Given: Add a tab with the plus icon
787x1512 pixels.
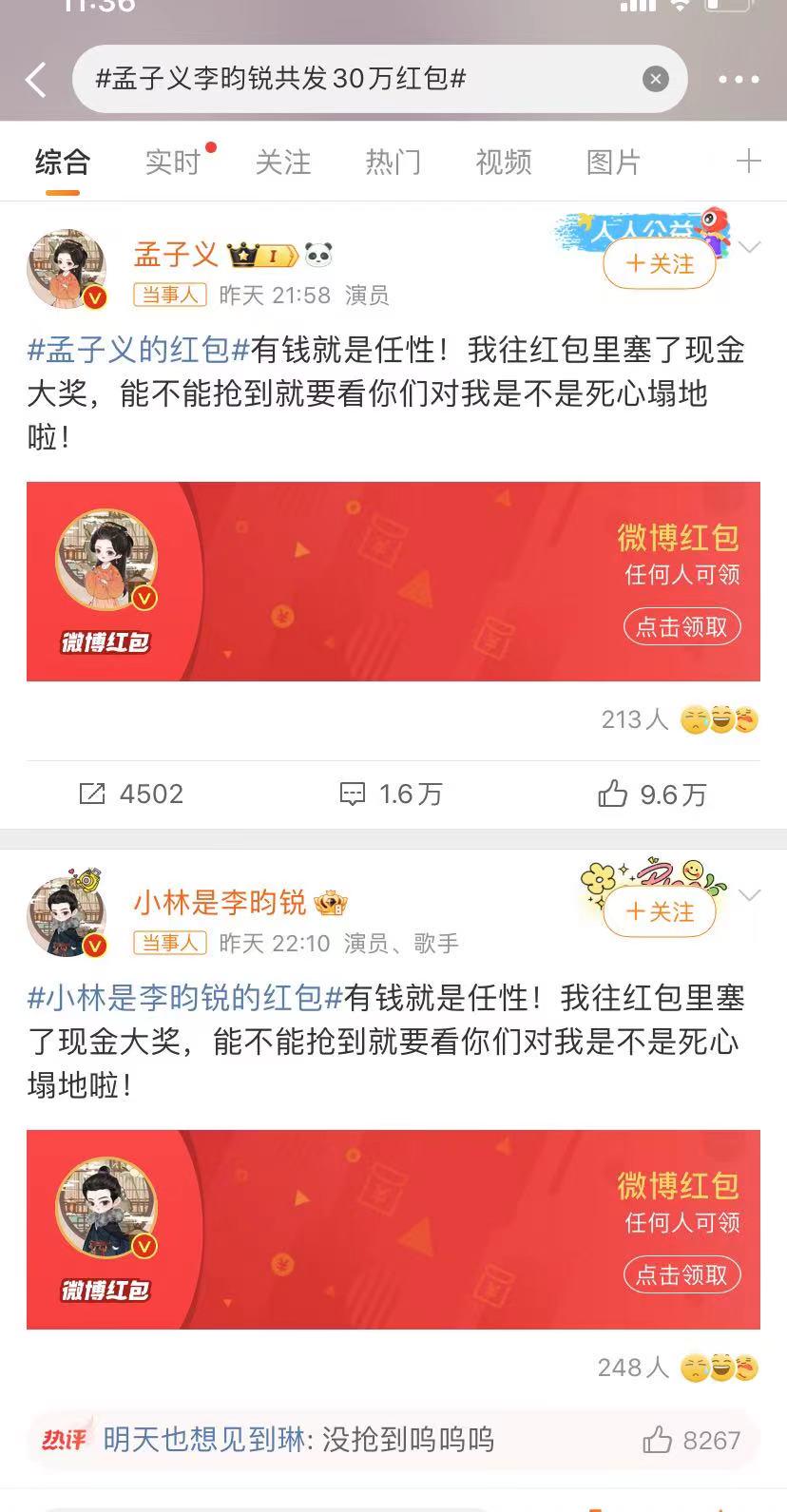Looking at the screenshot, I should (748, 162).
